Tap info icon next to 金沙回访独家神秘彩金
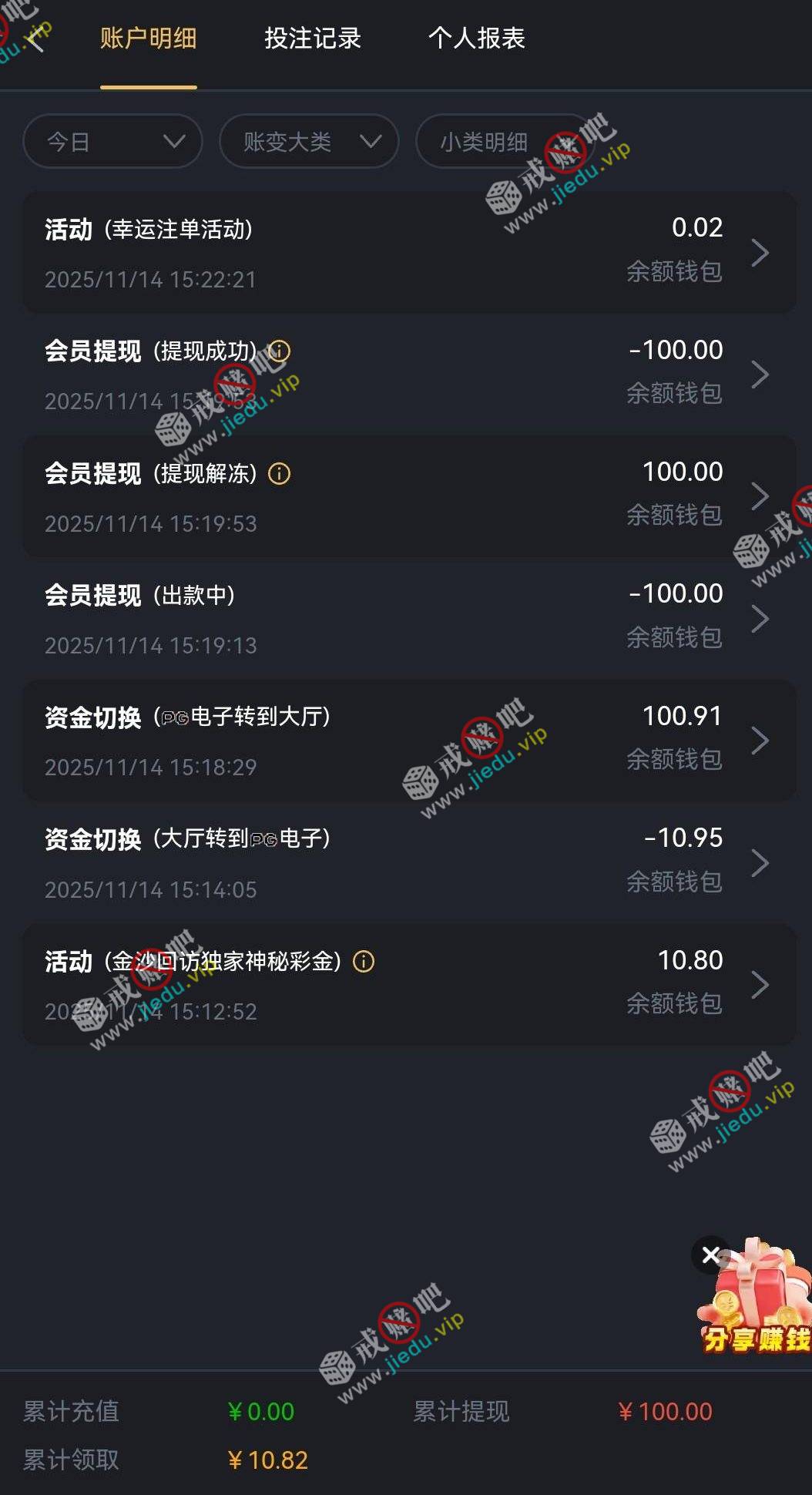 click(x=364, y=961)
